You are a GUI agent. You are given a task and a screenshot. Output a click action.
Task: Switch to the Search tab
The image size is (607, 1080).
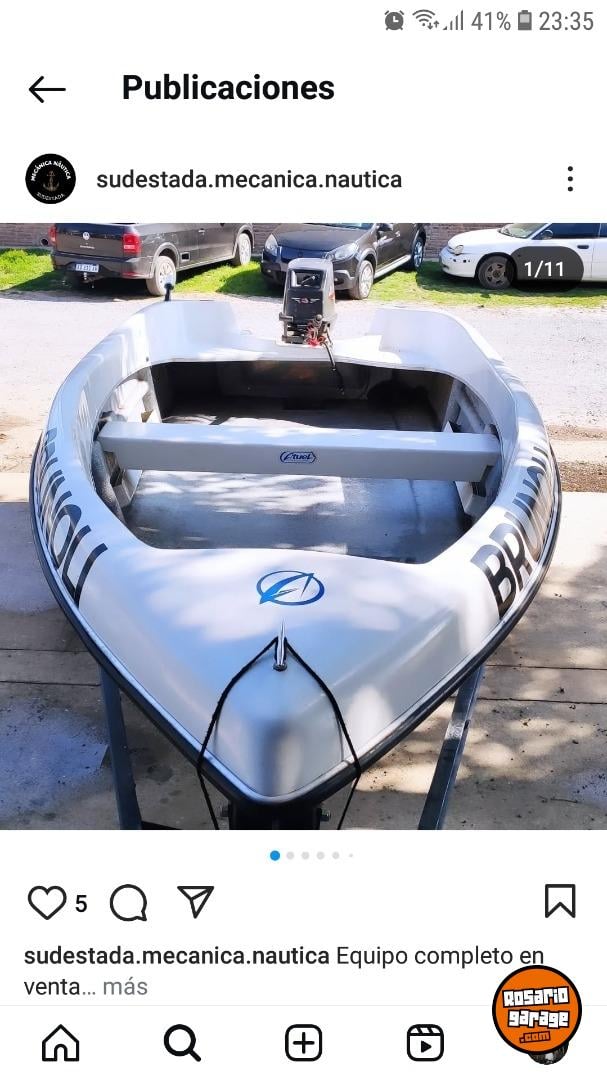point(182,1043)
